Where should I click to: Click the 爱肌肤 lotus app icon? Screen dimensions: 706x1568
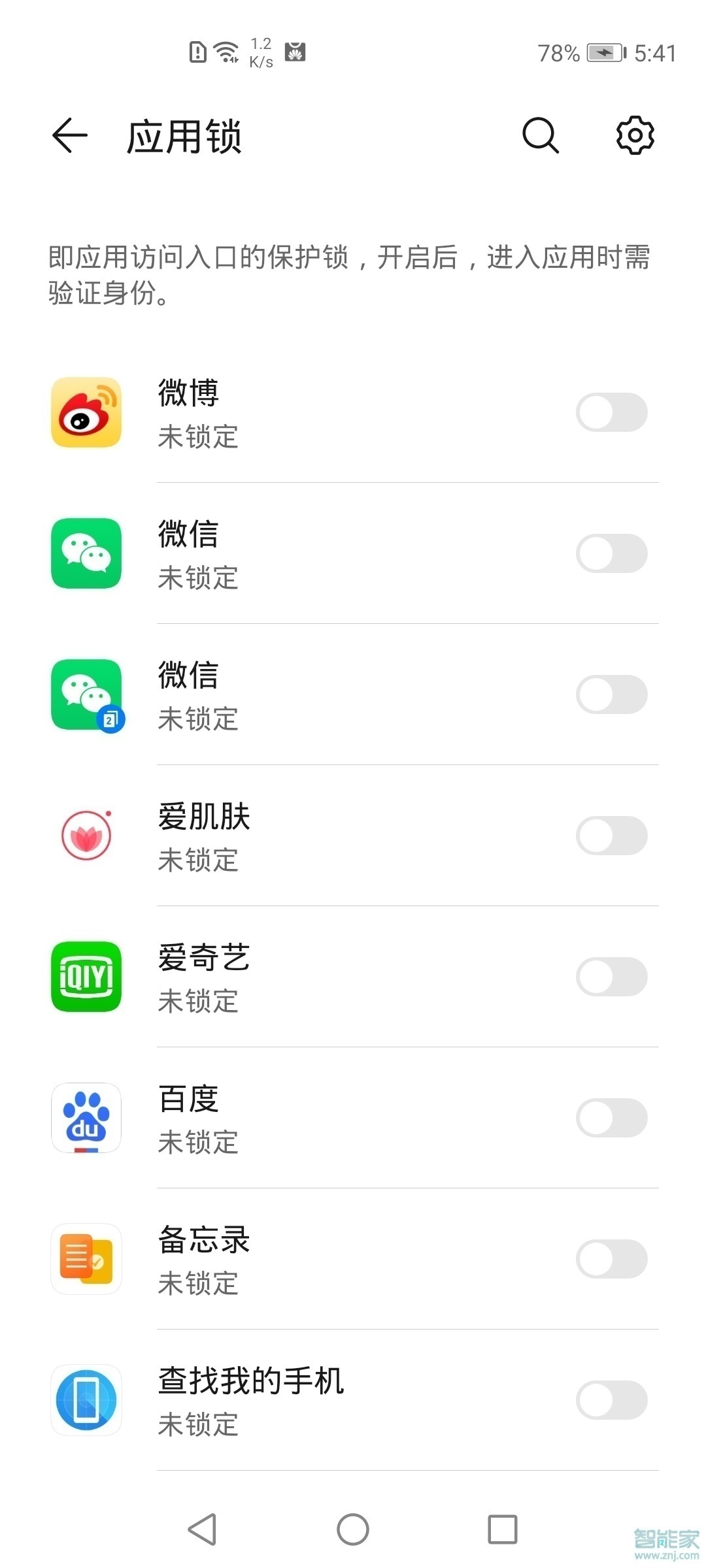86,836
